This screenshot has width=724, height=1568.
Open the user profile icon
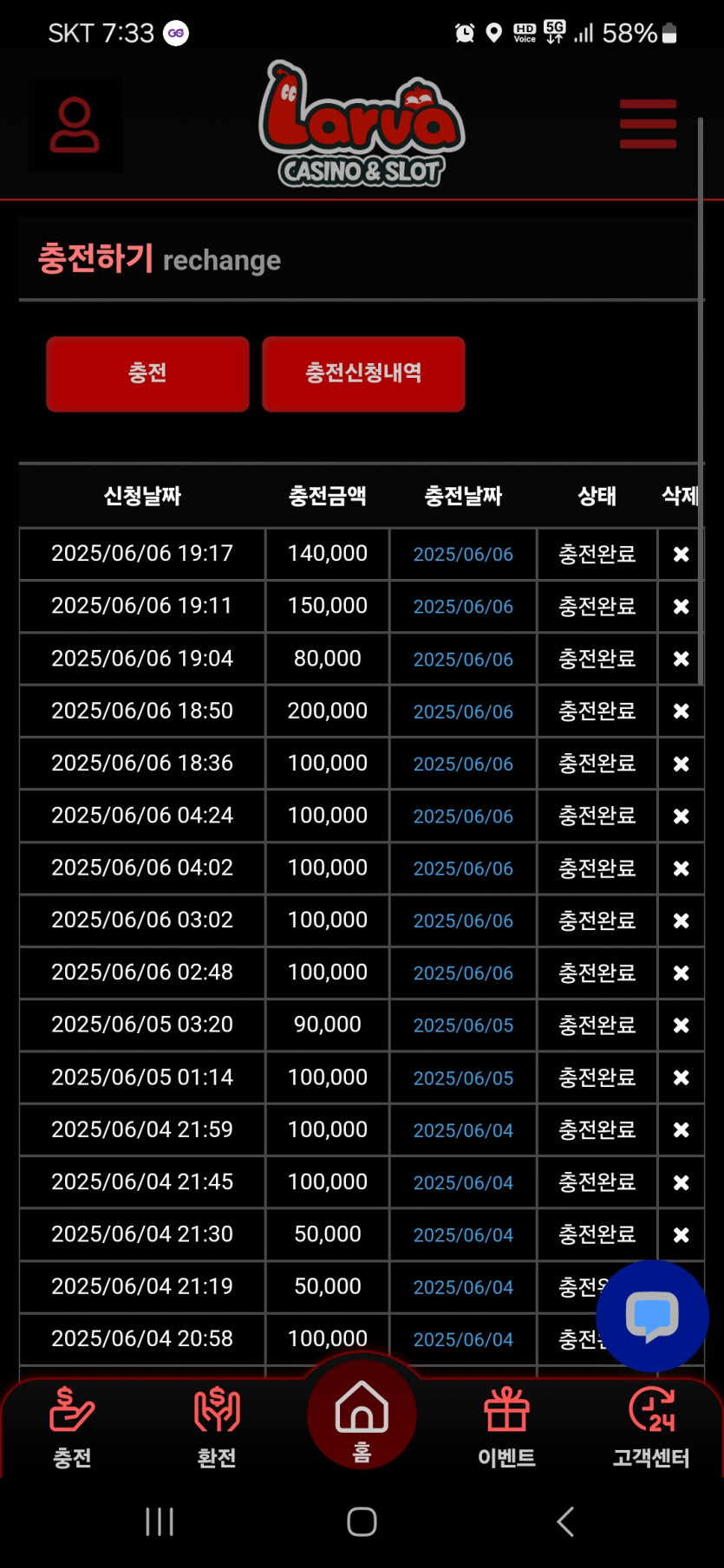tap(75, 125)
